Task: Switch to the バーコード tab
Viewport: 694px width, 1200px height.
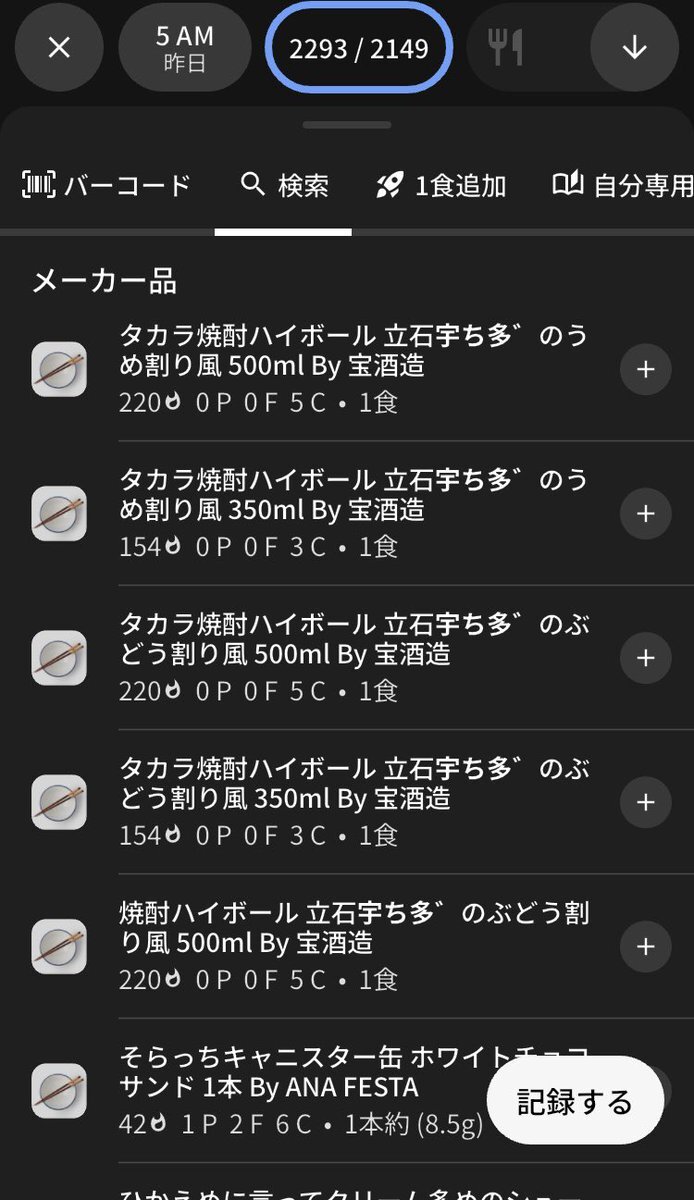Action: [107, 185]
